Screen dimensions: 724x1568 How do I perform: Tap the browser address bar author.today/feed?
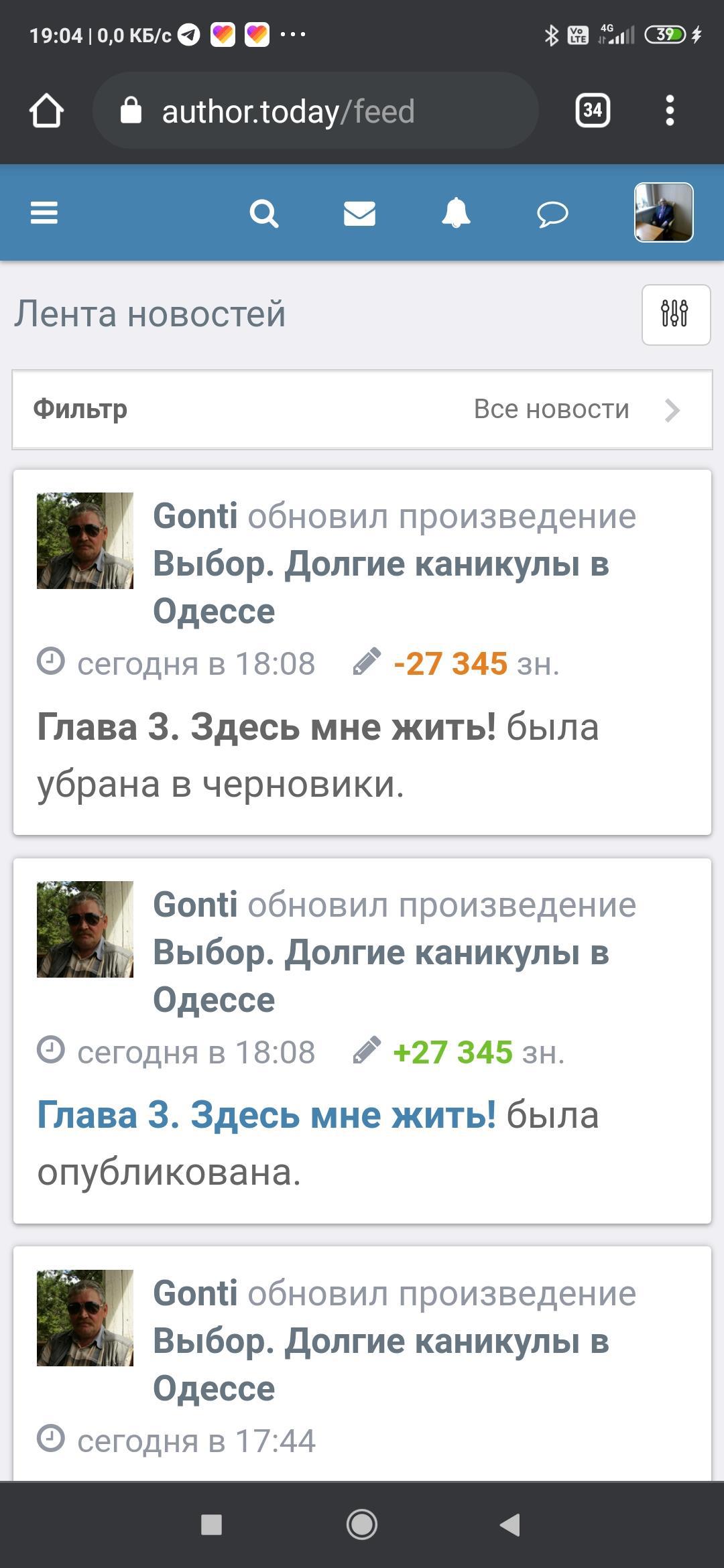pos(315,111)
